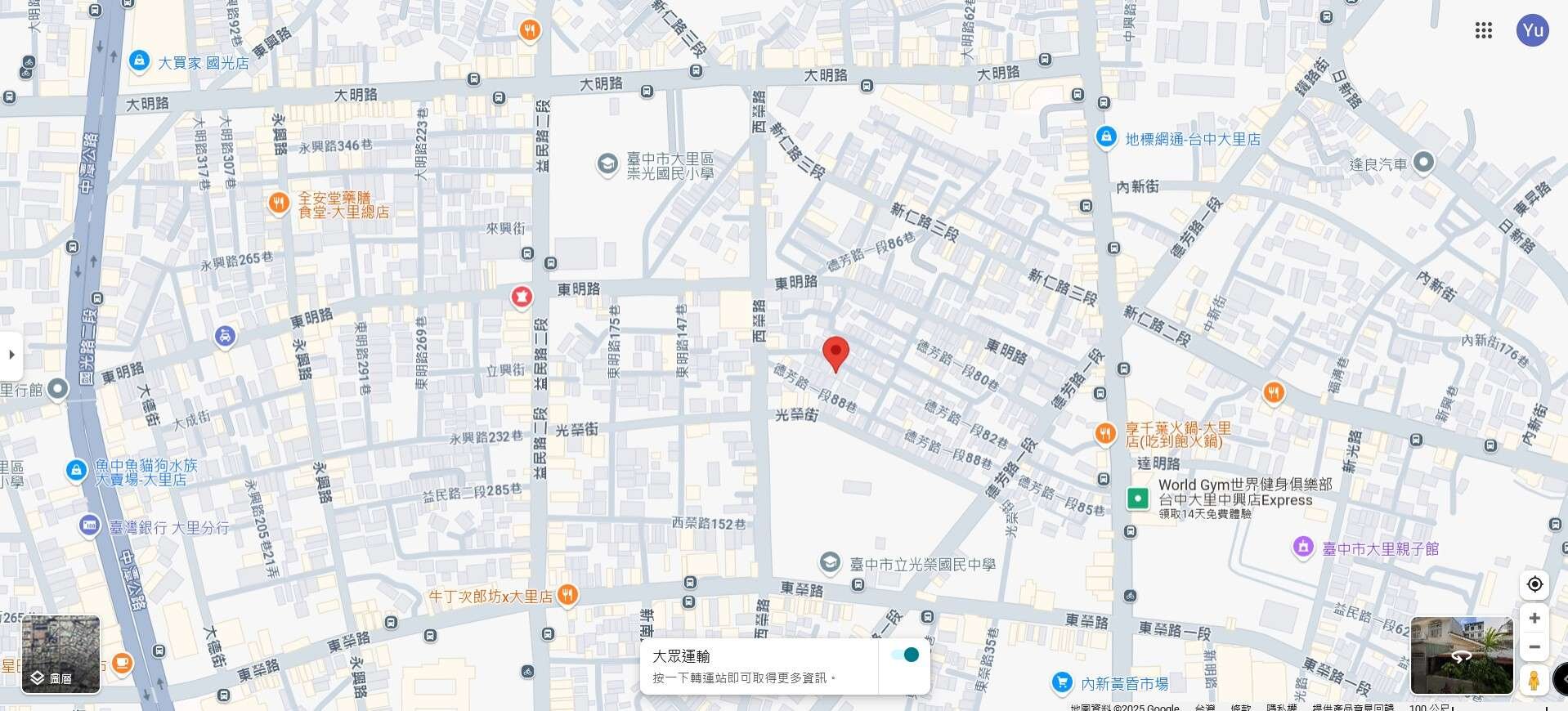Open the Yu account profile
Screen dimensions: 1568x711
tap(1532, 30)
